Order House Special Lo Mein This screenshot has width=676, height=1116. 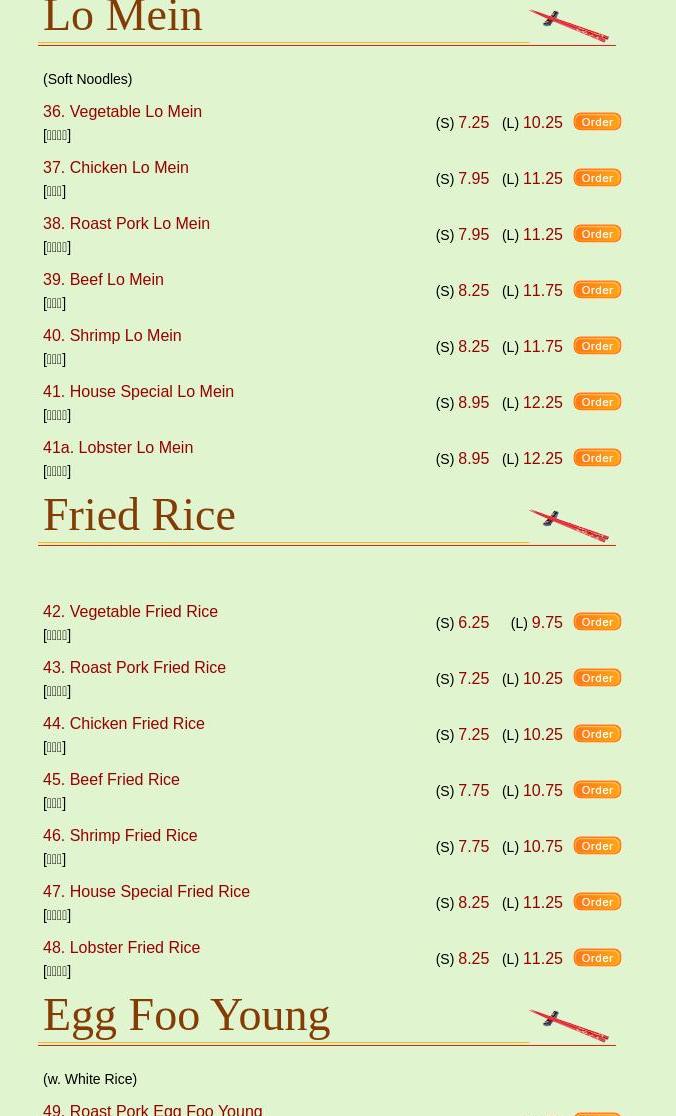click(597, 402)
